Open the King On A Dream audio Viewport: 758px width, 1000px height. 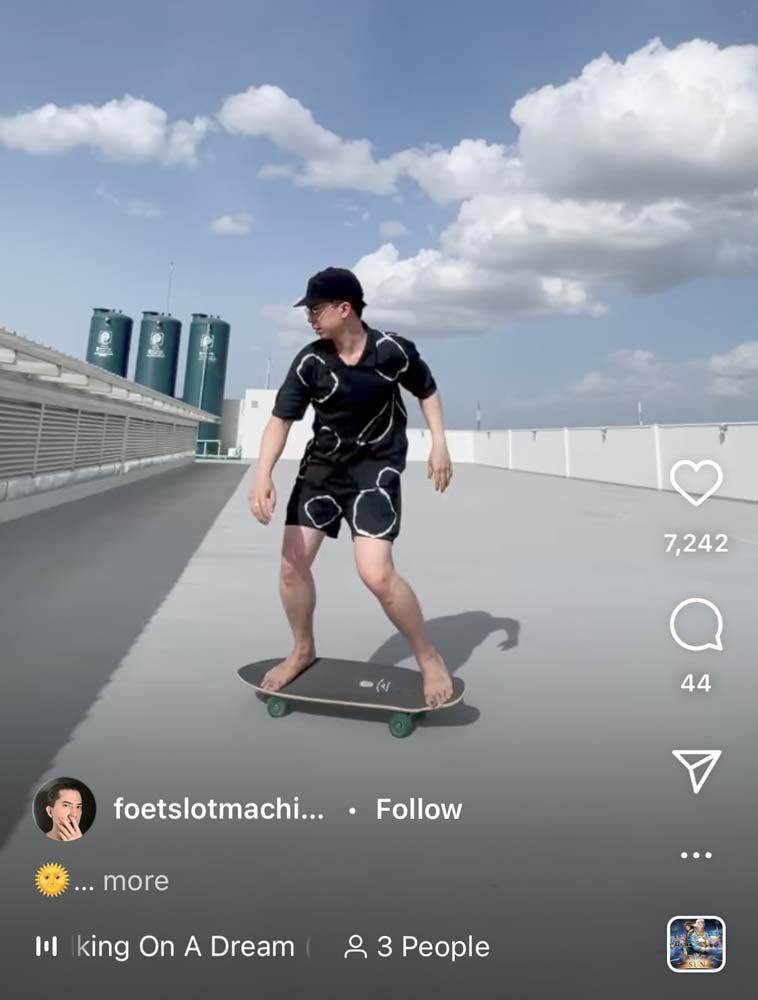click(180, 946)
